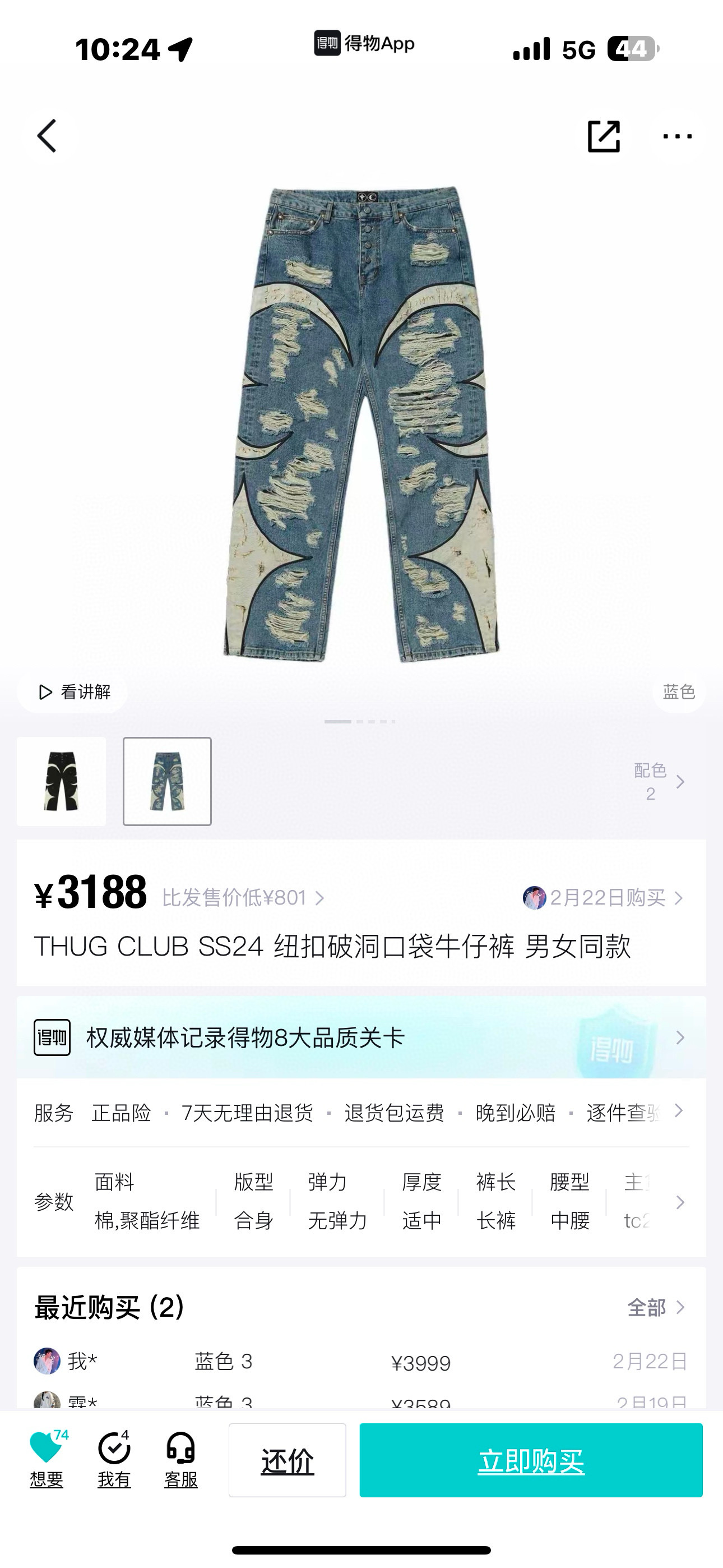Select the blue jeans color thumbnail

[168, 782]
